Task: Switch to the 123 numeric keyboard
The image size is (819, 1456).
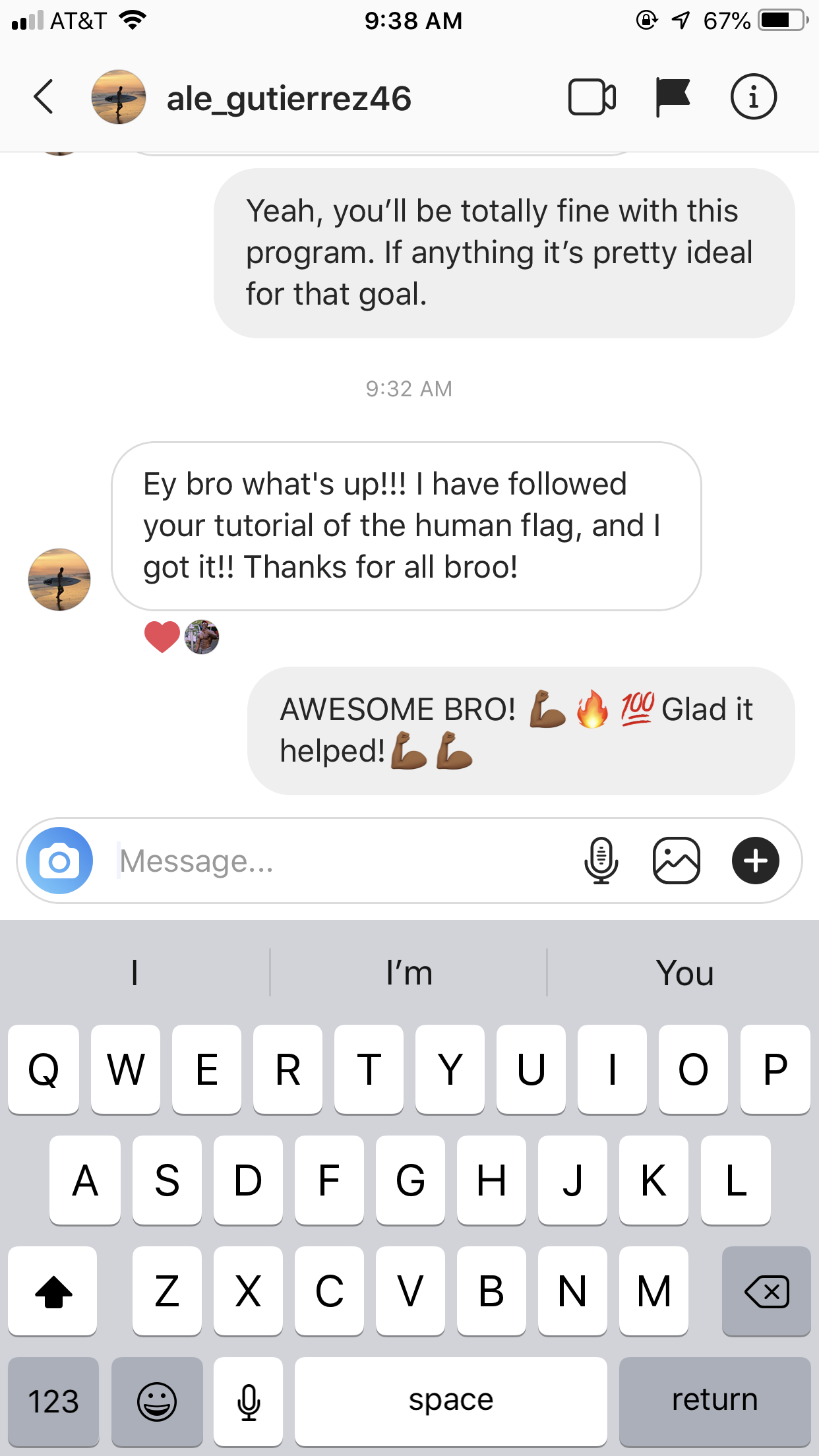Action: 53,1401
